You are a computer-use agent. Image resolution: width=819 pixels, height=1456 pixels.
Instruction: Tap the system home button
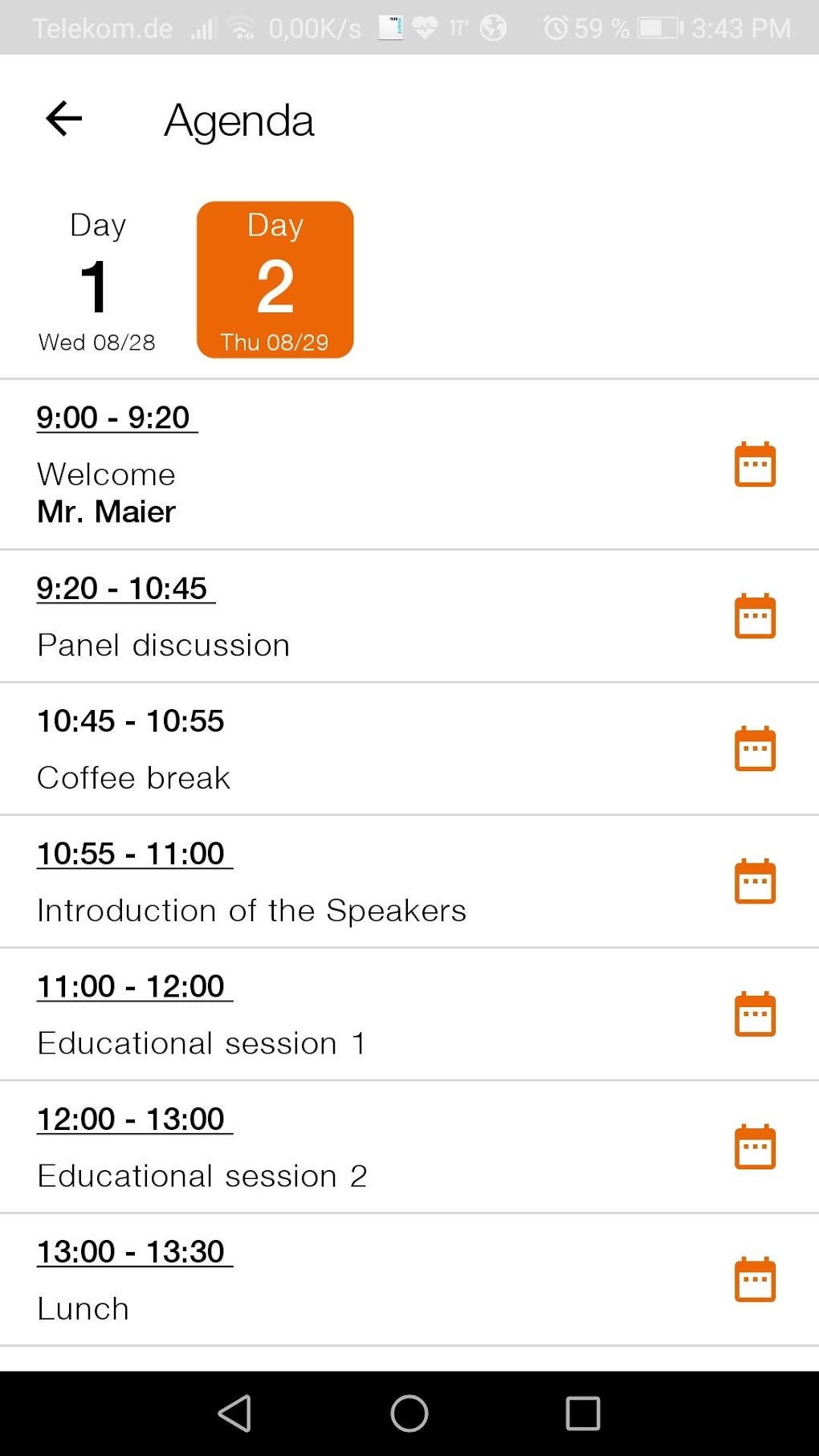click(409, 1413)
